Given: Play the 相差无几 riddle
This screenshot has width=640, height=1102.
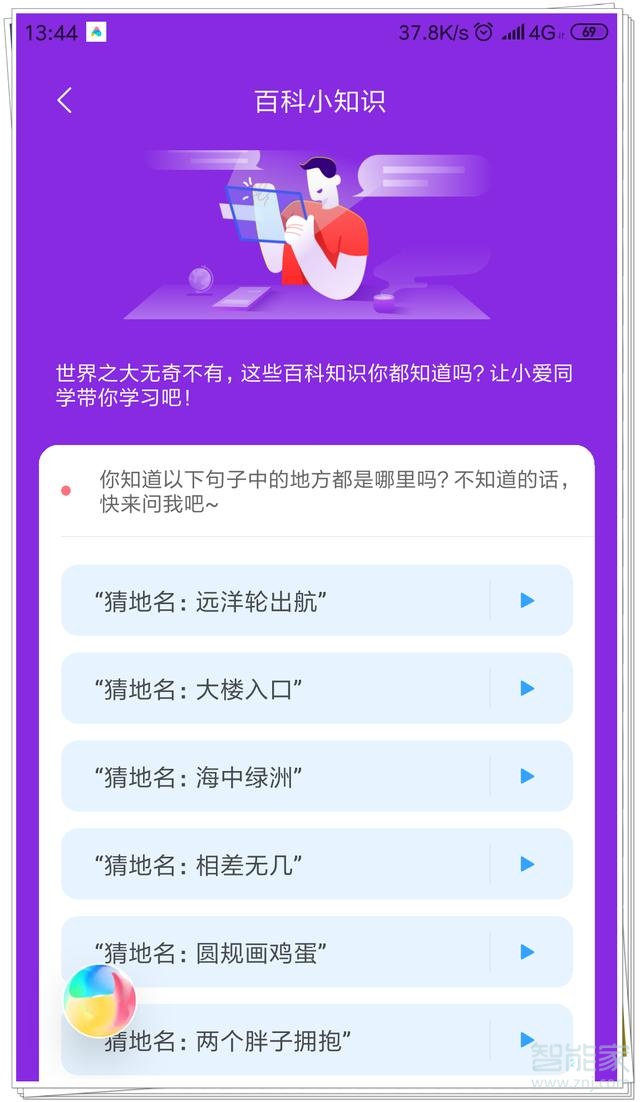Looking at the screenshot, I should 527,865.
